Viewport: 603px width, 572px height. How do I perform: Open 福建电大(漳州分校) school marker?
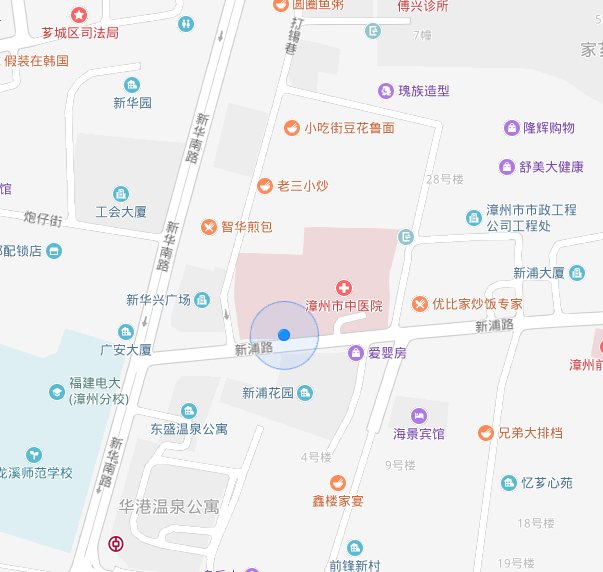pos(57,391)
